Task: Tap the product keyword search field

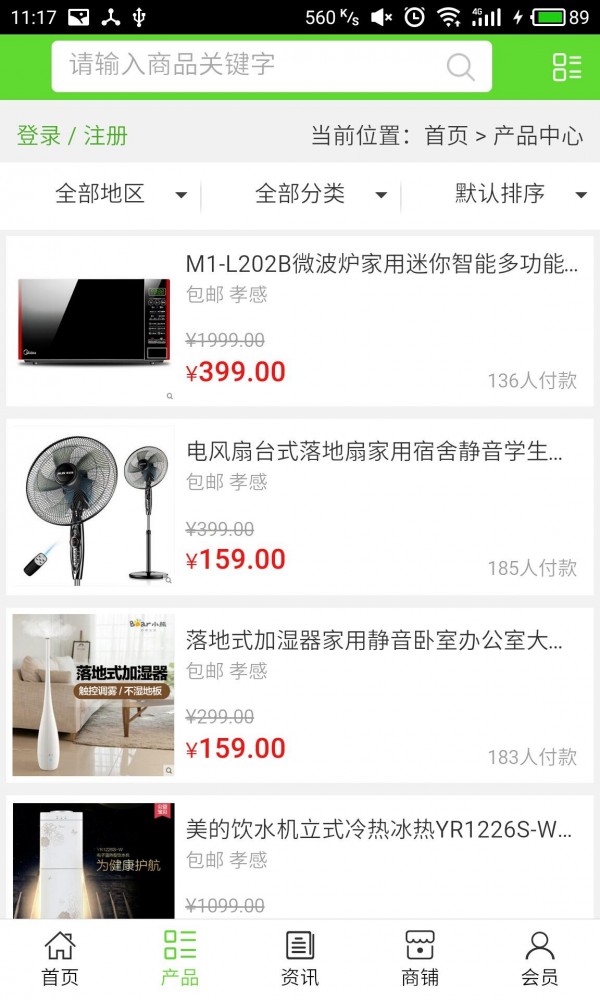Action: pyautogui.click(x=250, y=66)
